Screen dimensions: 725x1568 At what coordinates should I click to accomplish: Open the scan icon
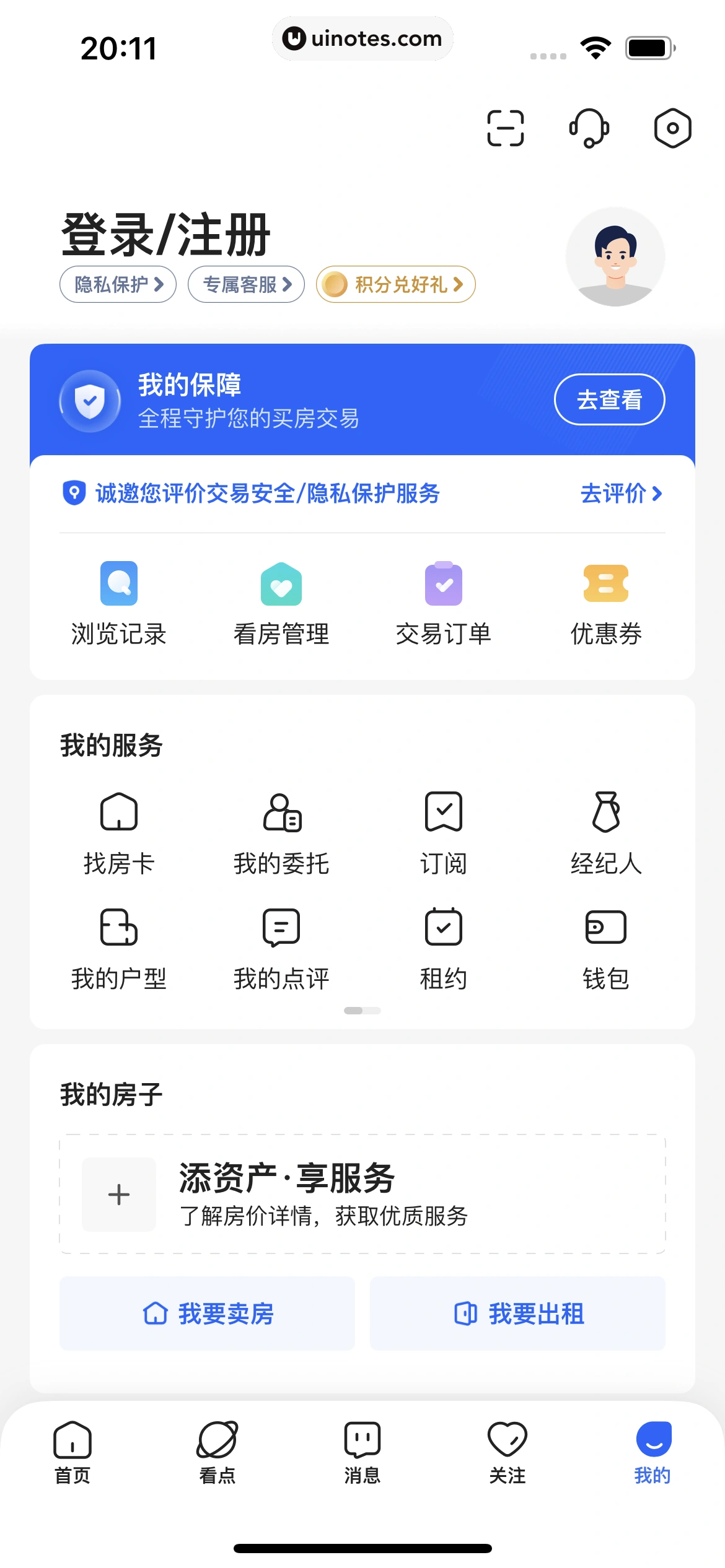[x=505, y=128]
